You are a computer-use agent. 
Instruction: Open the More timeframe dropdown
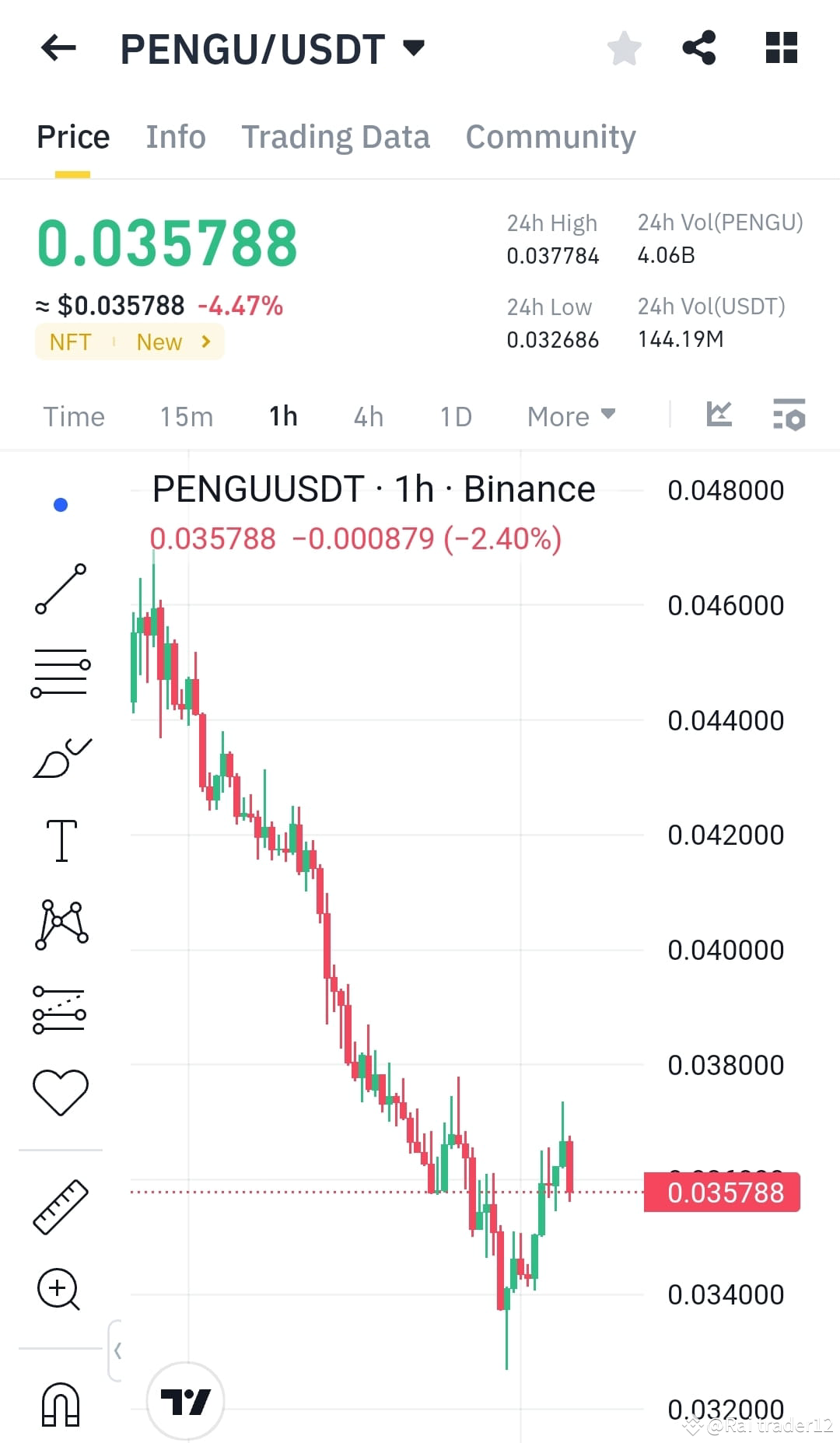(x=570, y=416)
